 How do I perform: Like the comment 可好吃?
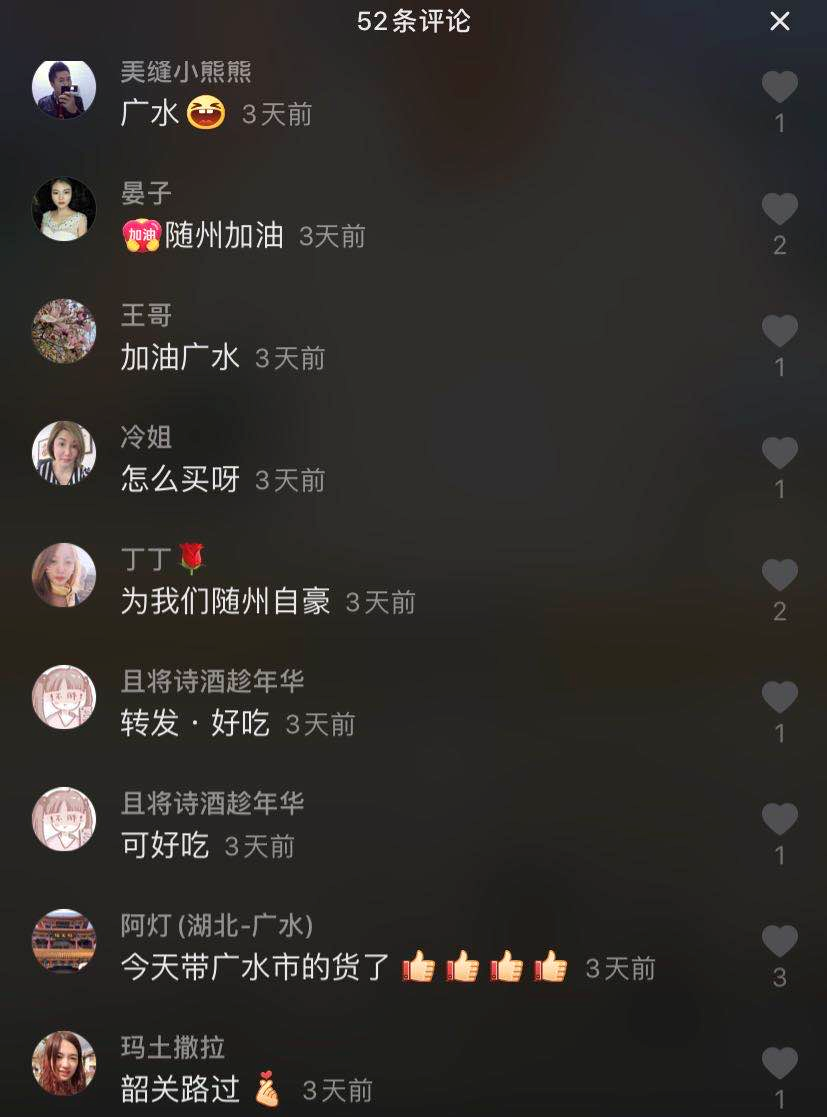[779, 820]
